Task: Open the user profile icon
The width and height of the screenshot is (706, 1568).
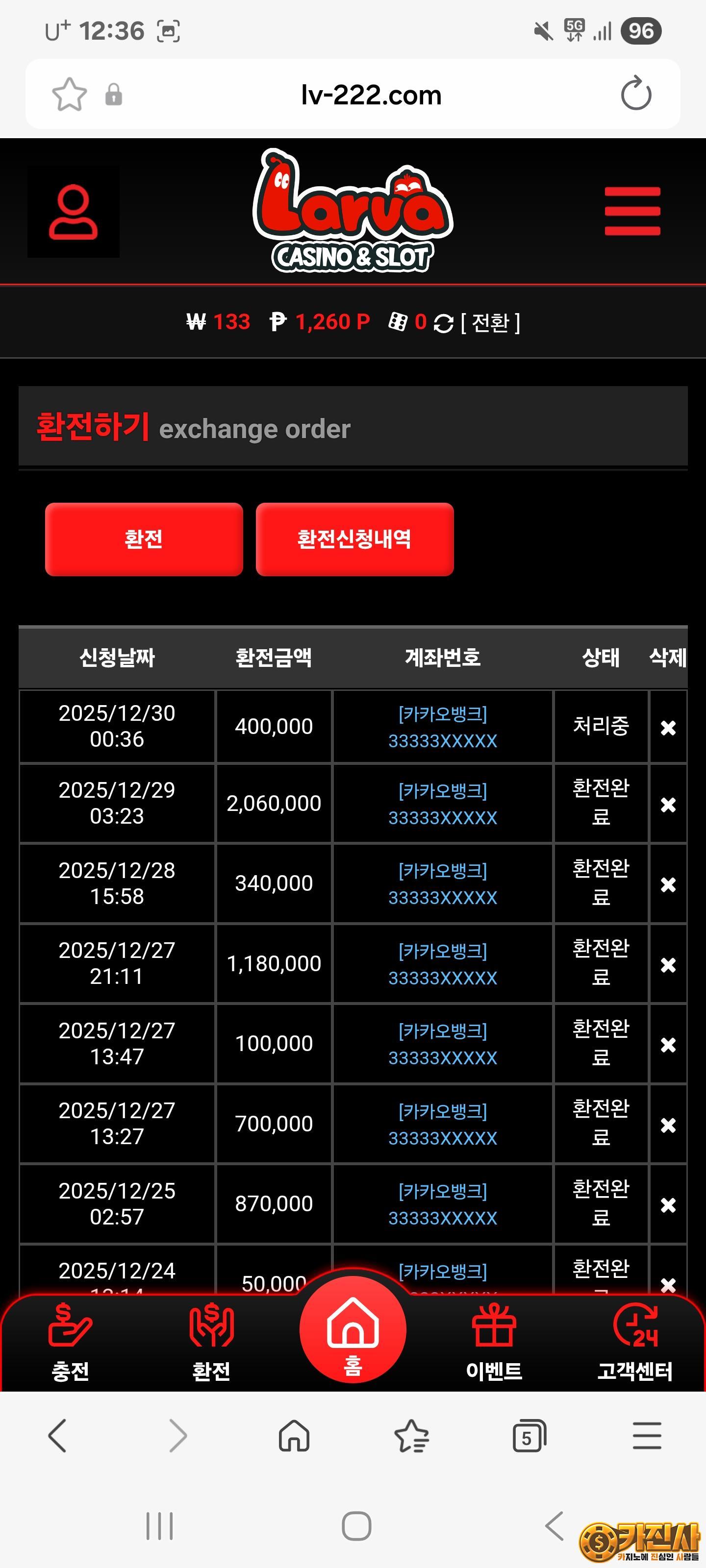Action: coord(73,212)
